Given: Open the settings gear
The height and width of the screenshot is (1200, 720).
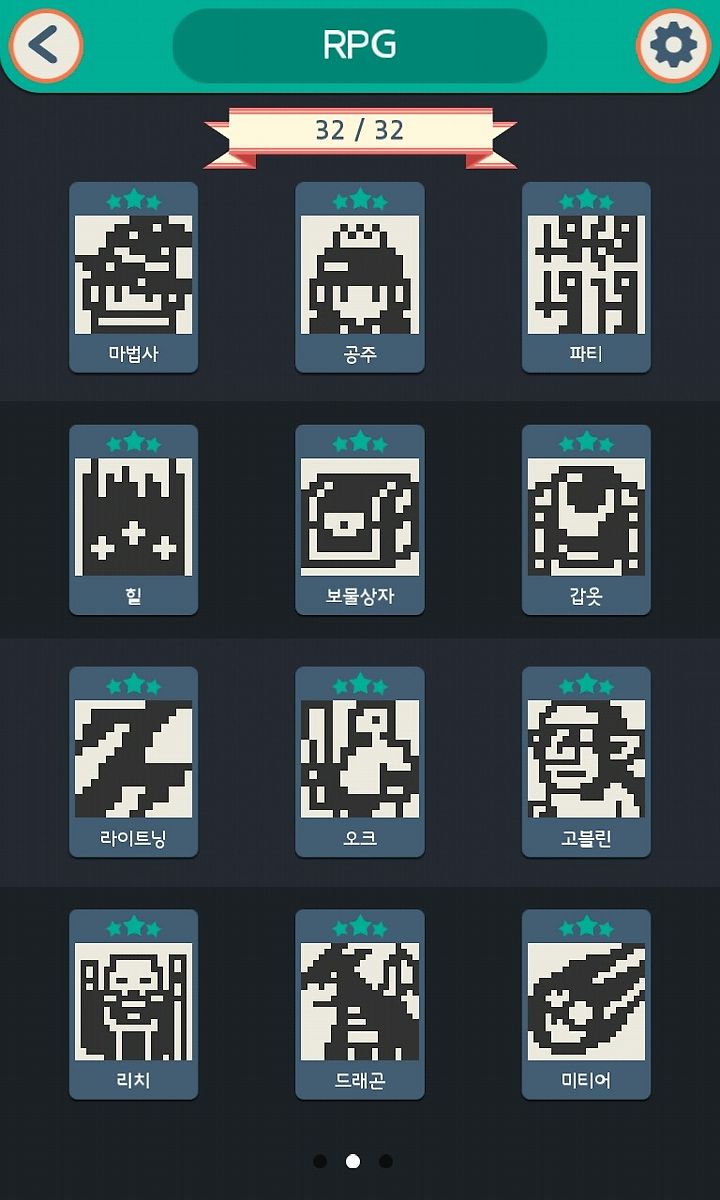Looking at the screenshot, I should pyautogui.click(x=673, y=45).
